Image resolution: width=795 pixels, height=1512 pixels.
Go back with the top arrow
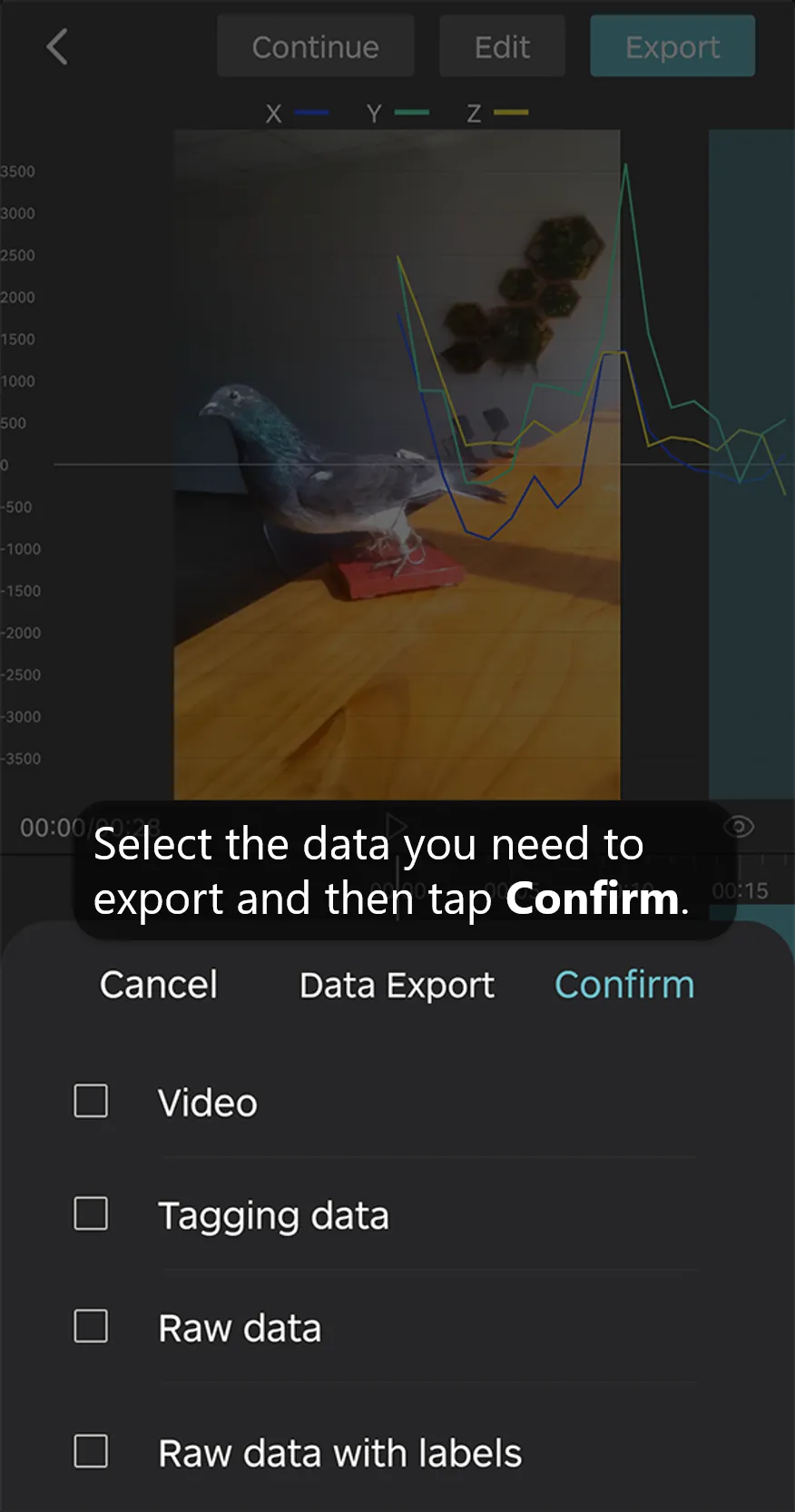tap(57, 47)
